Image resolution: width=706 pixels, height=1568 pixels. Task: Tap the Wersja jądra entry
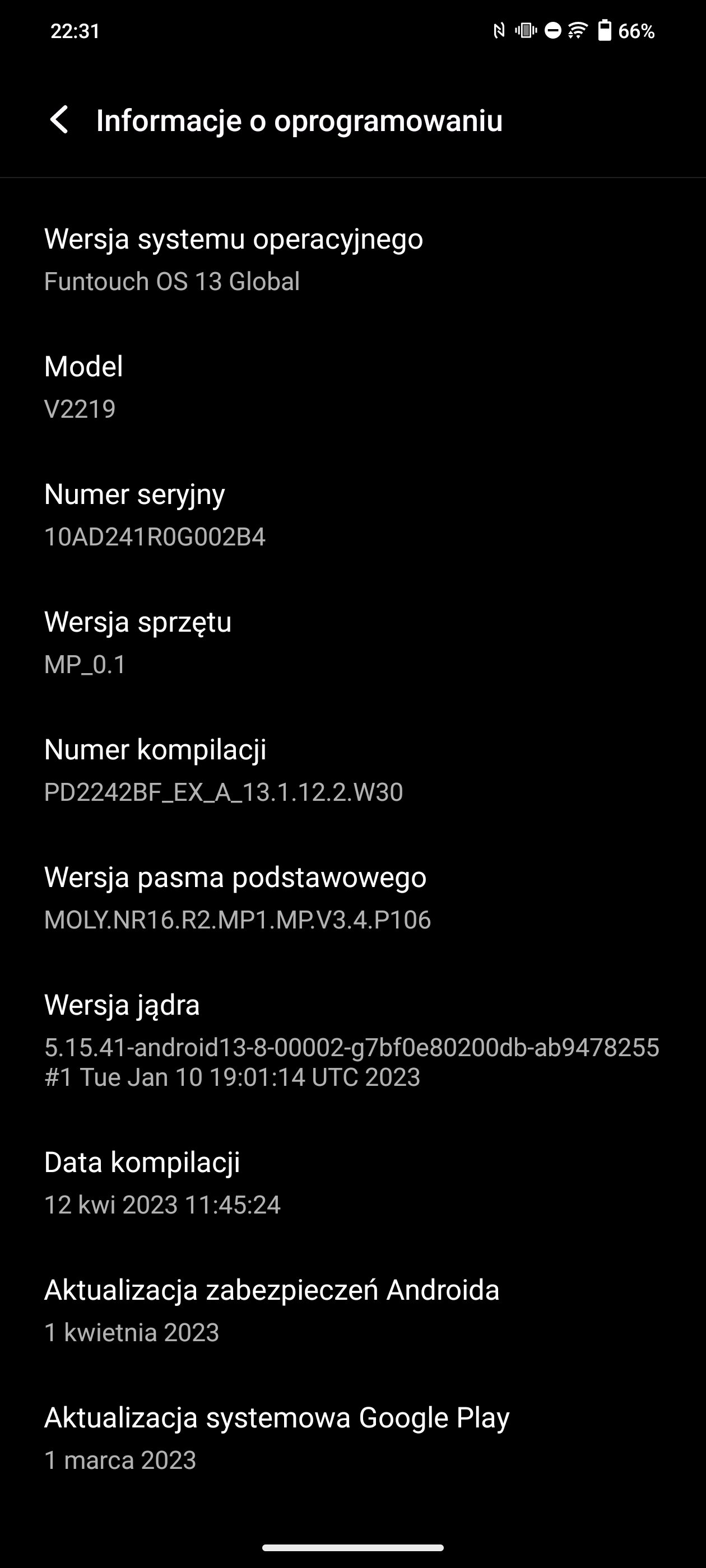coord(352,1041)
